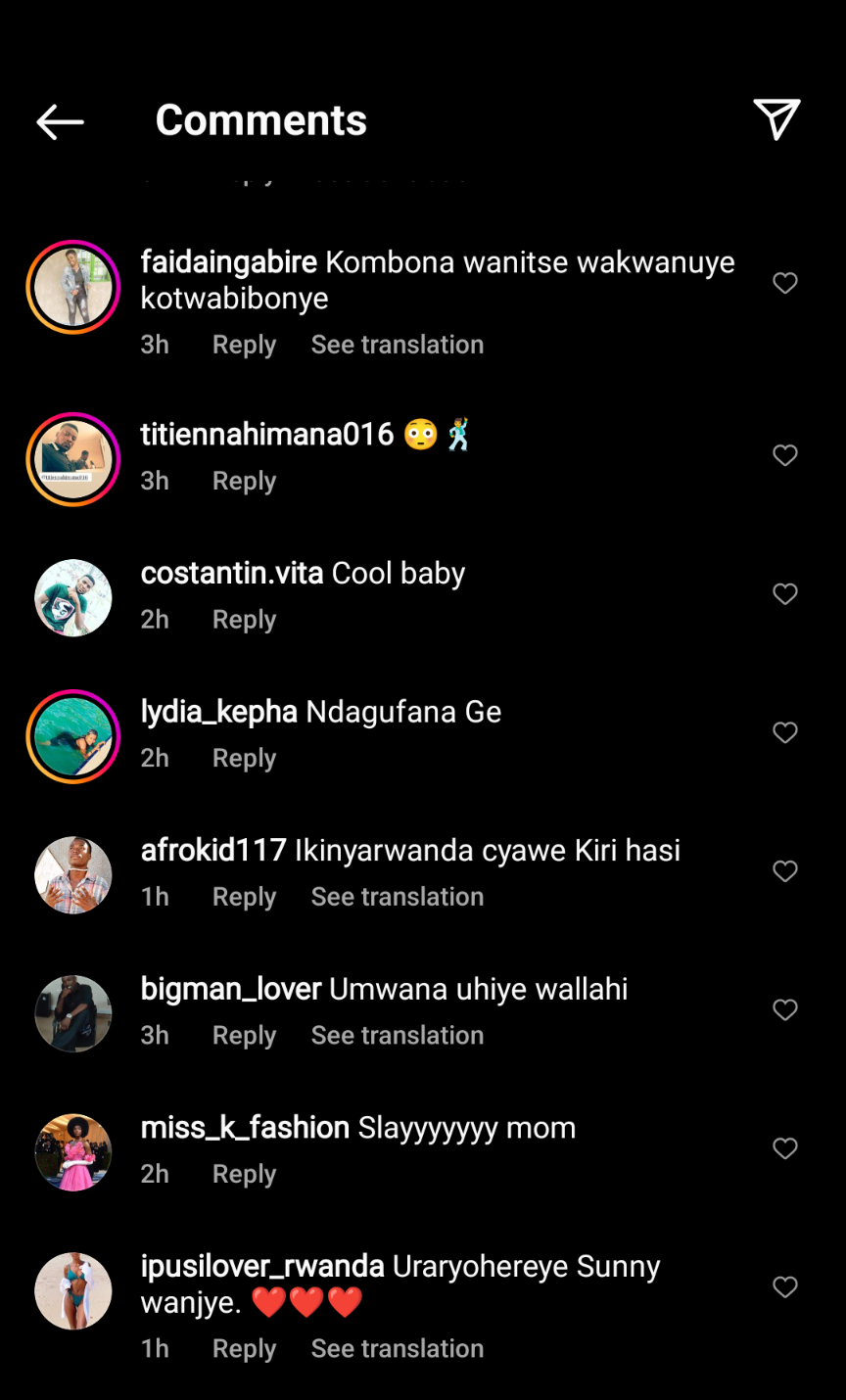Screen dimensions: 846x1400
Task: See translation of faidaingabire's comment
Action: point(397,345)
